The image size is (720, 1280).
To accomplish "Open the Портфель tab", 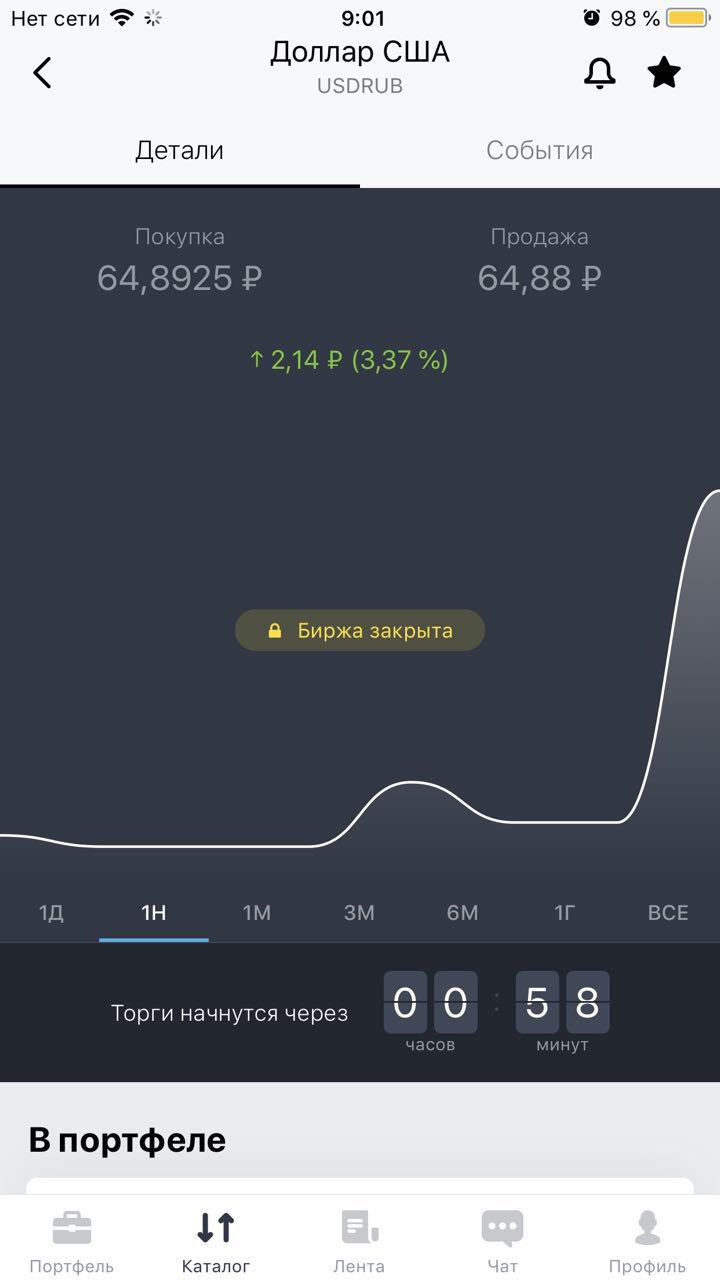I will [72, 1240].
